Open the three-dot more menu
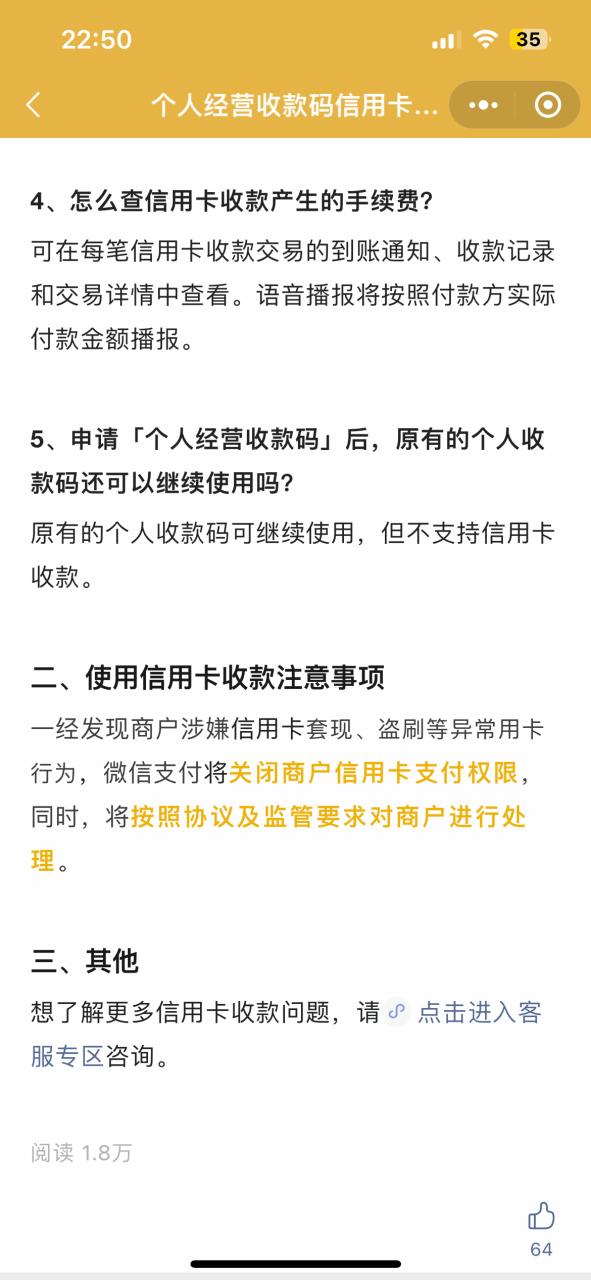Viewport: 591px width, 1280px height. tap(483, 105)
